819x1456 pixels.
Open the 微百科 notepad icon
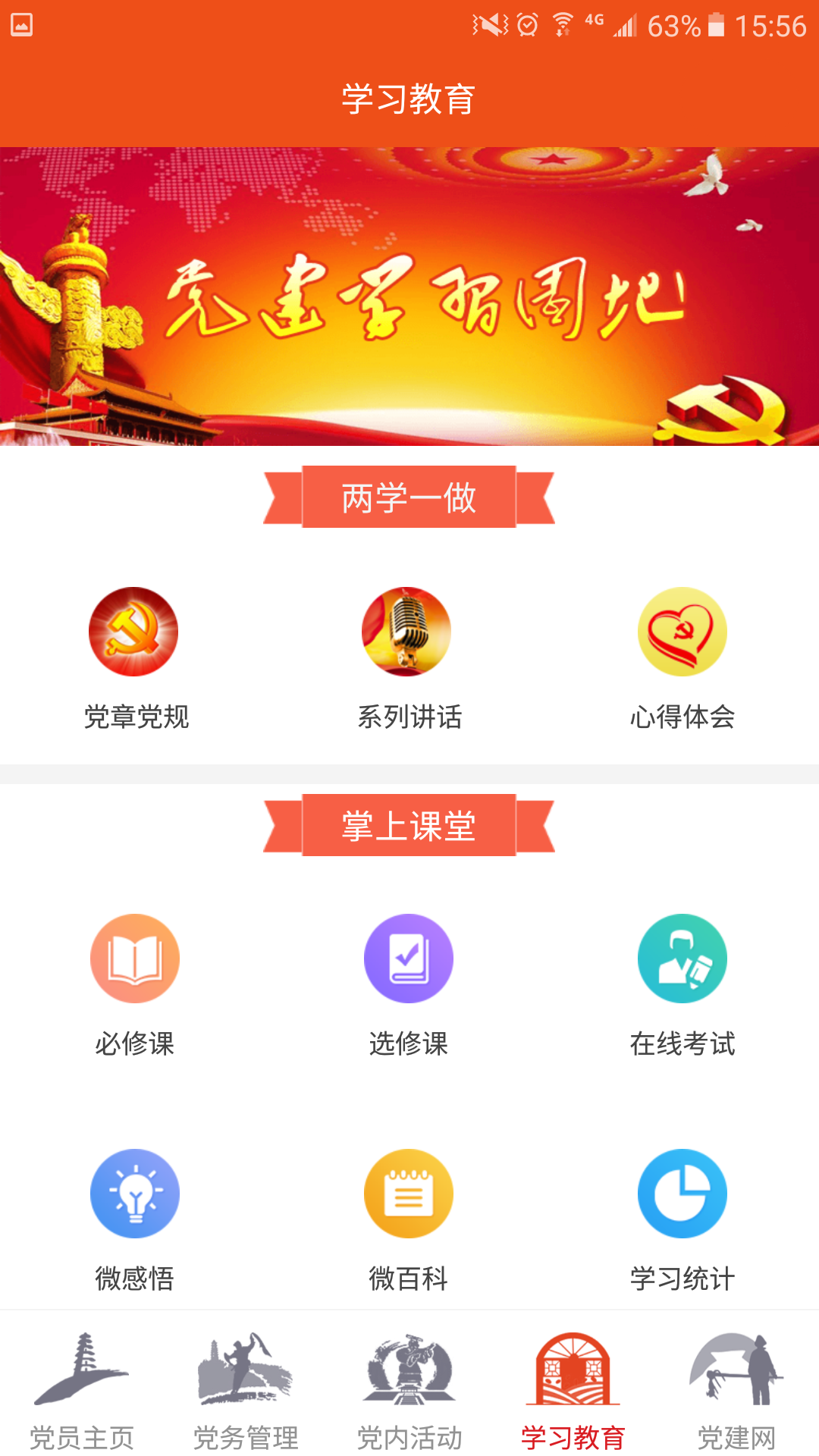coord(408,1193)
